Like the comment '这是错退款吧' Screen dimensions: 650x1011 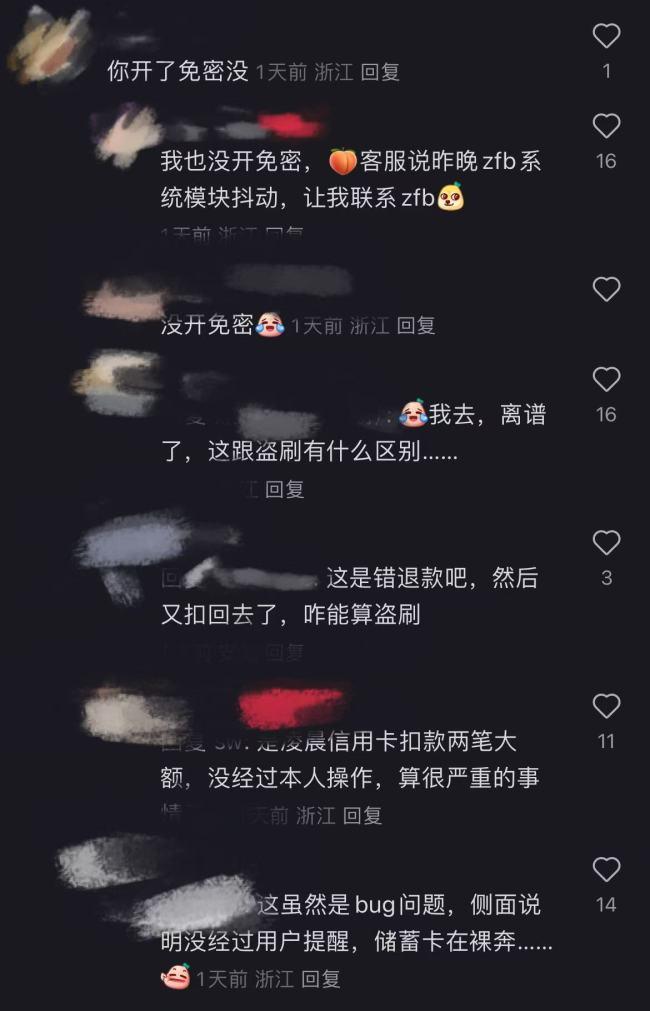606,543
